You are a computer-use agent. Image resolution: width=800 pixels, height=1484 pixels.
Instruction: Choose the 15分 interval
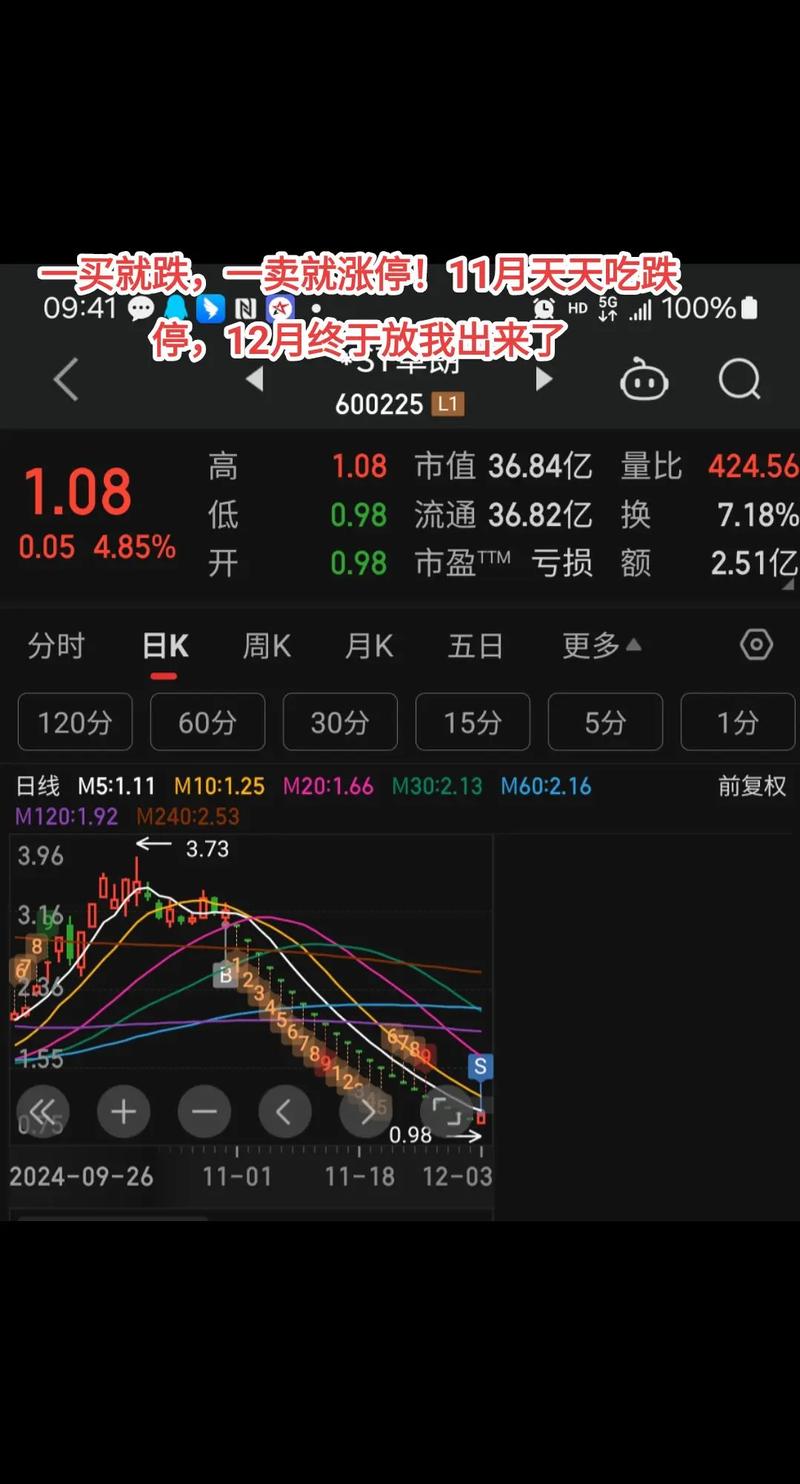(x=472, y=722)
